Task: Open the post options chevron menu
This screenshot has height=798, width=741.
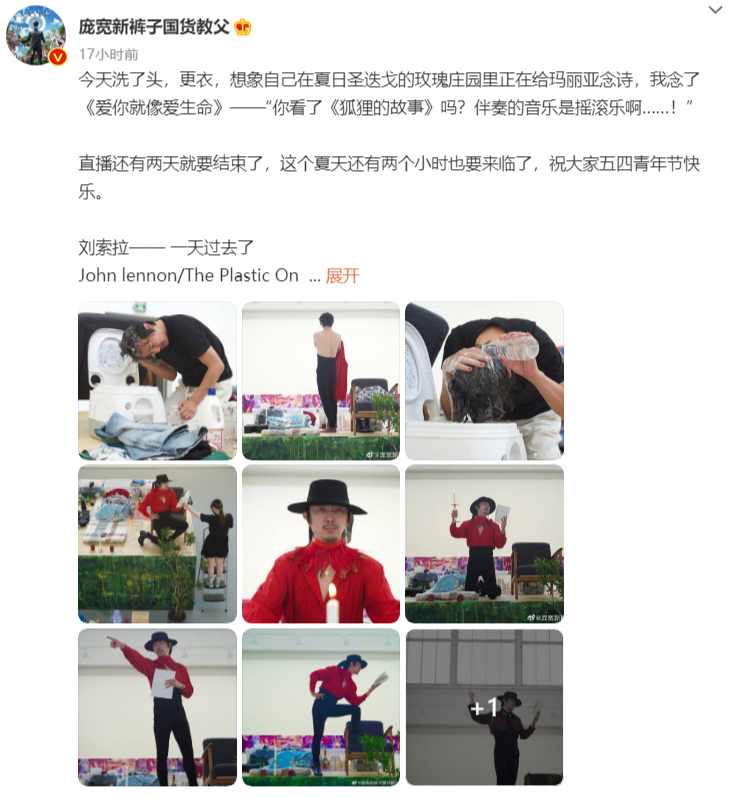Action: point(715,10)
